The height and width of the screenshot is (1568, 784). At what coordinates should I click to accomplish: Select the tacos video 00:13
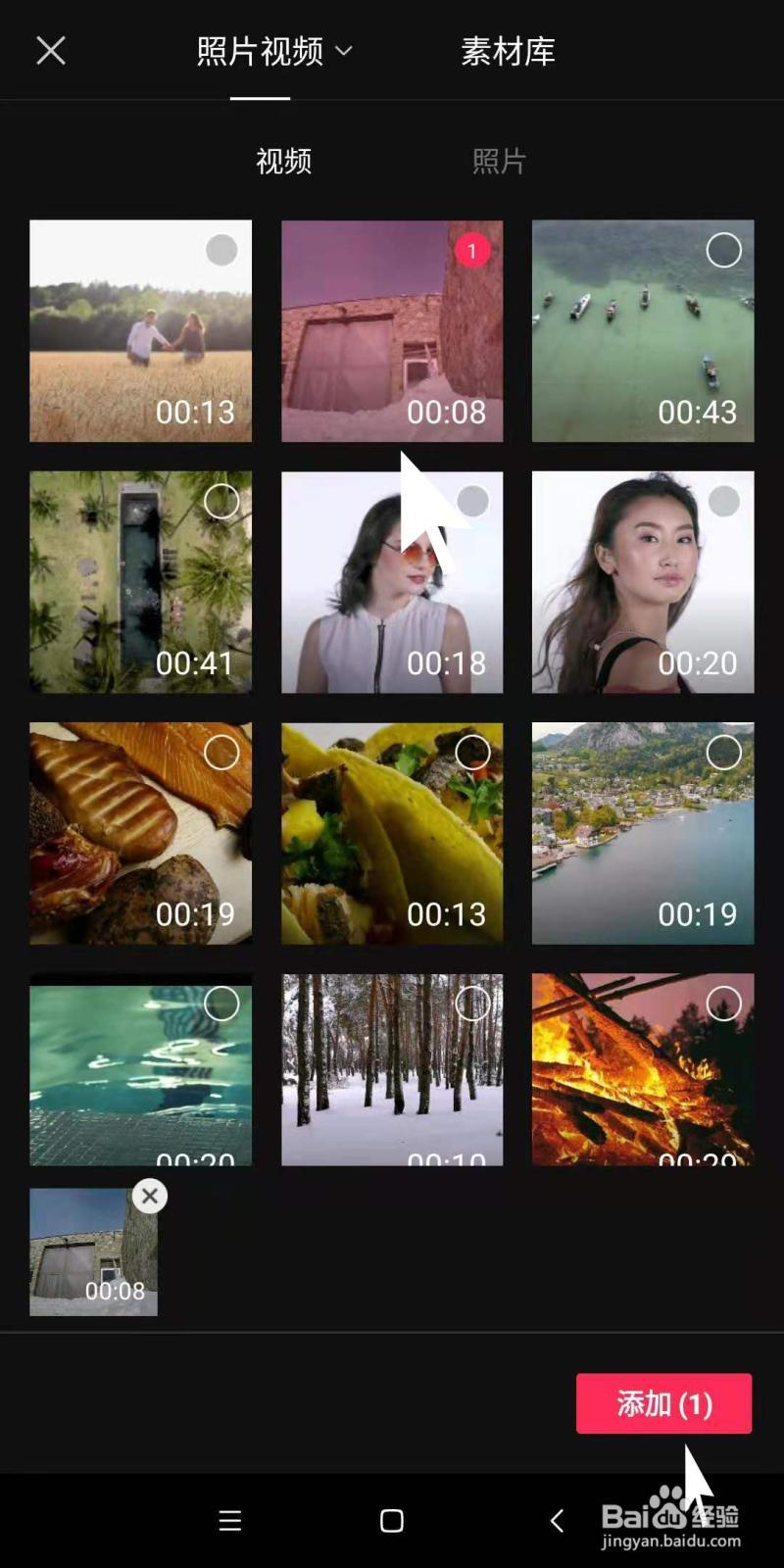click(x=472, y=753)
